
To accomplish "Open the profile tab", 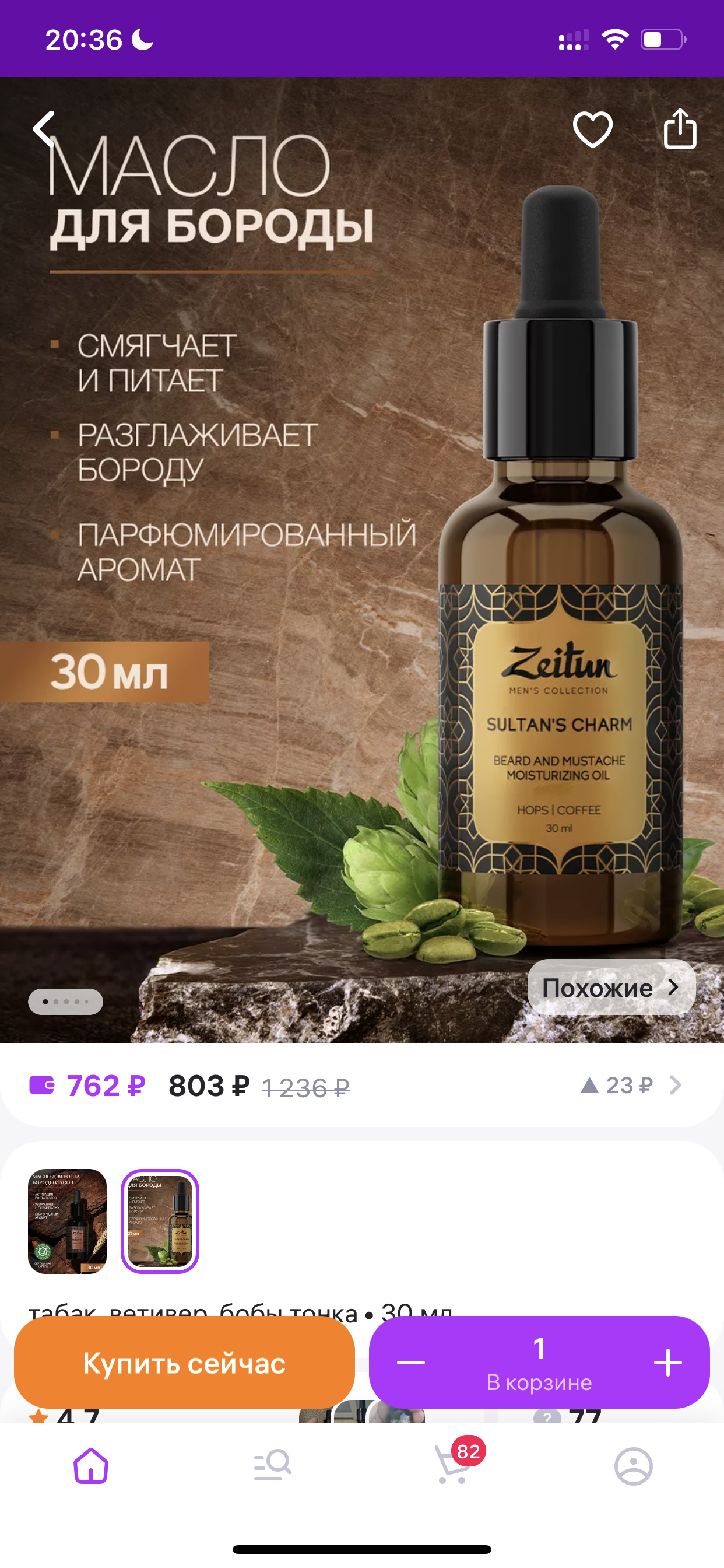I will pos(633,1466).
